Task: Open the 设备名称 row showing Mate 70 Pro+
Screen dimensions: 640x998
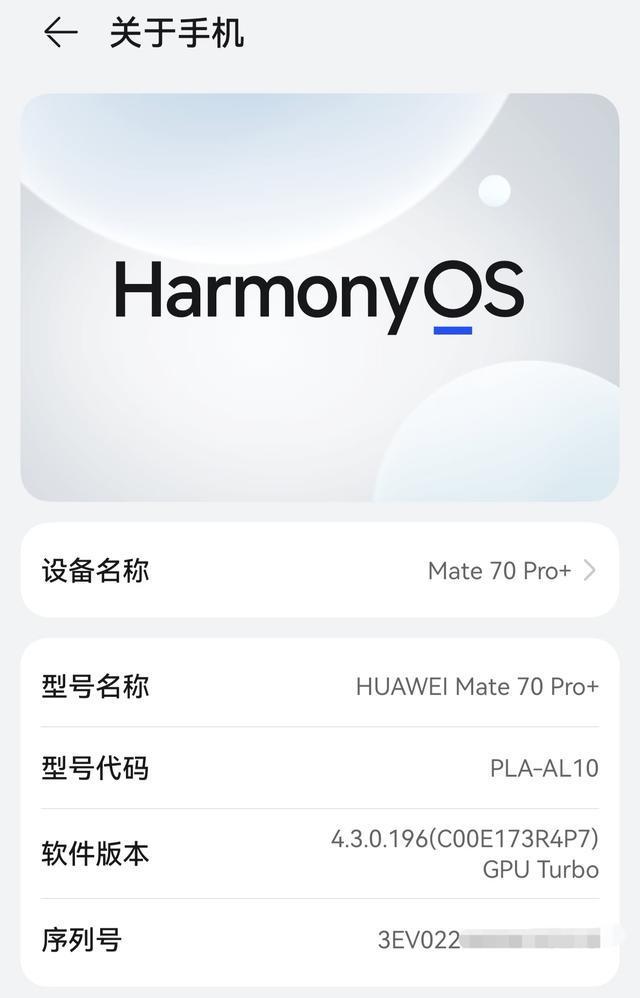Action: point(320,570)
